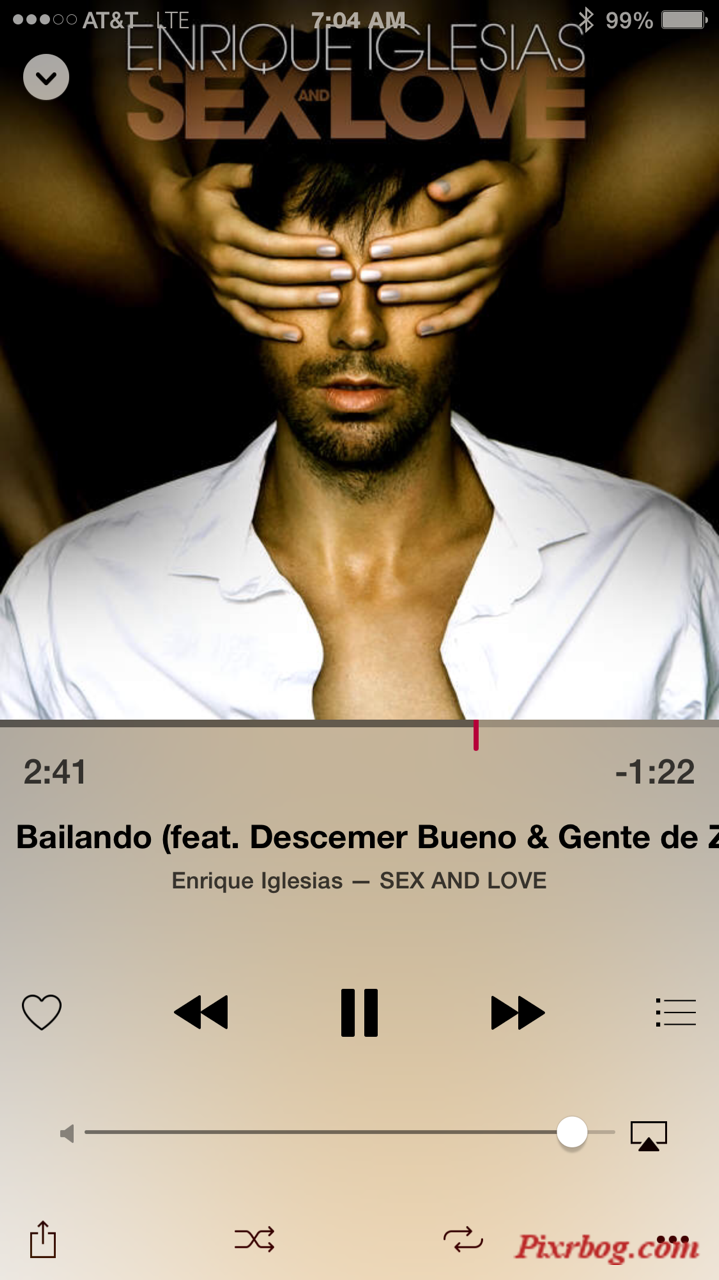Share this song
This screenshot has width=719, height=1280.
[43, 1239]
